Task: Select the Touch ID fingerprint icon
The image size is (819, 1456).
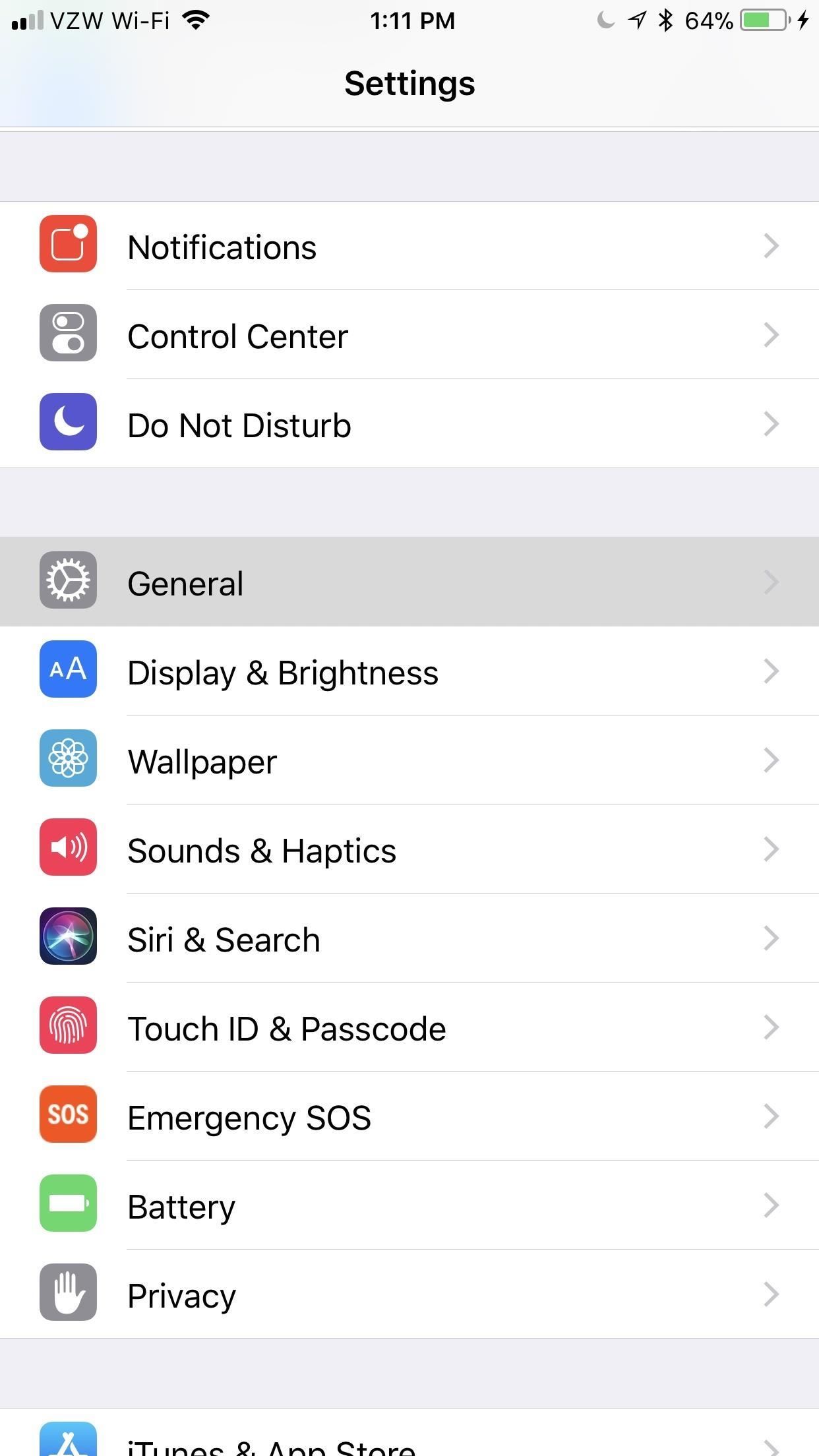Action: click(68, 1026)
